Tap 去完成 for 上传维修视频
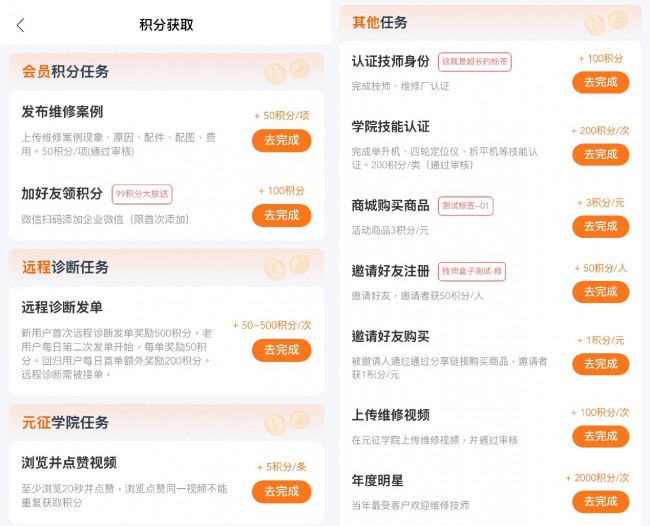This screenshot has width=650, height=526. click(600, 436)
